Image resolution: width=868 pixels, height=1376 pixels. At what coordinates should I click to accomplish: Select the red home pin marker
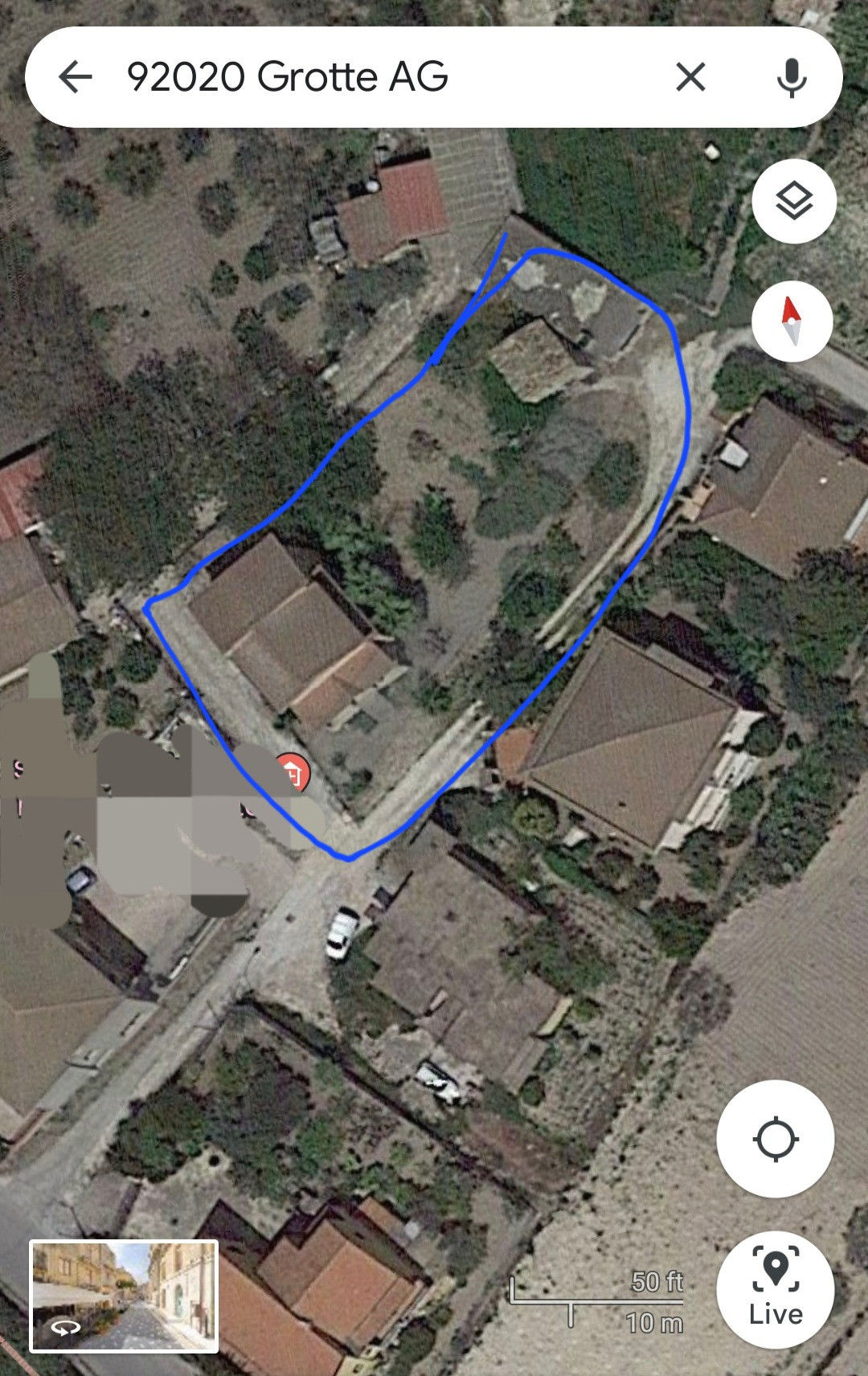[x=293, y=773]
